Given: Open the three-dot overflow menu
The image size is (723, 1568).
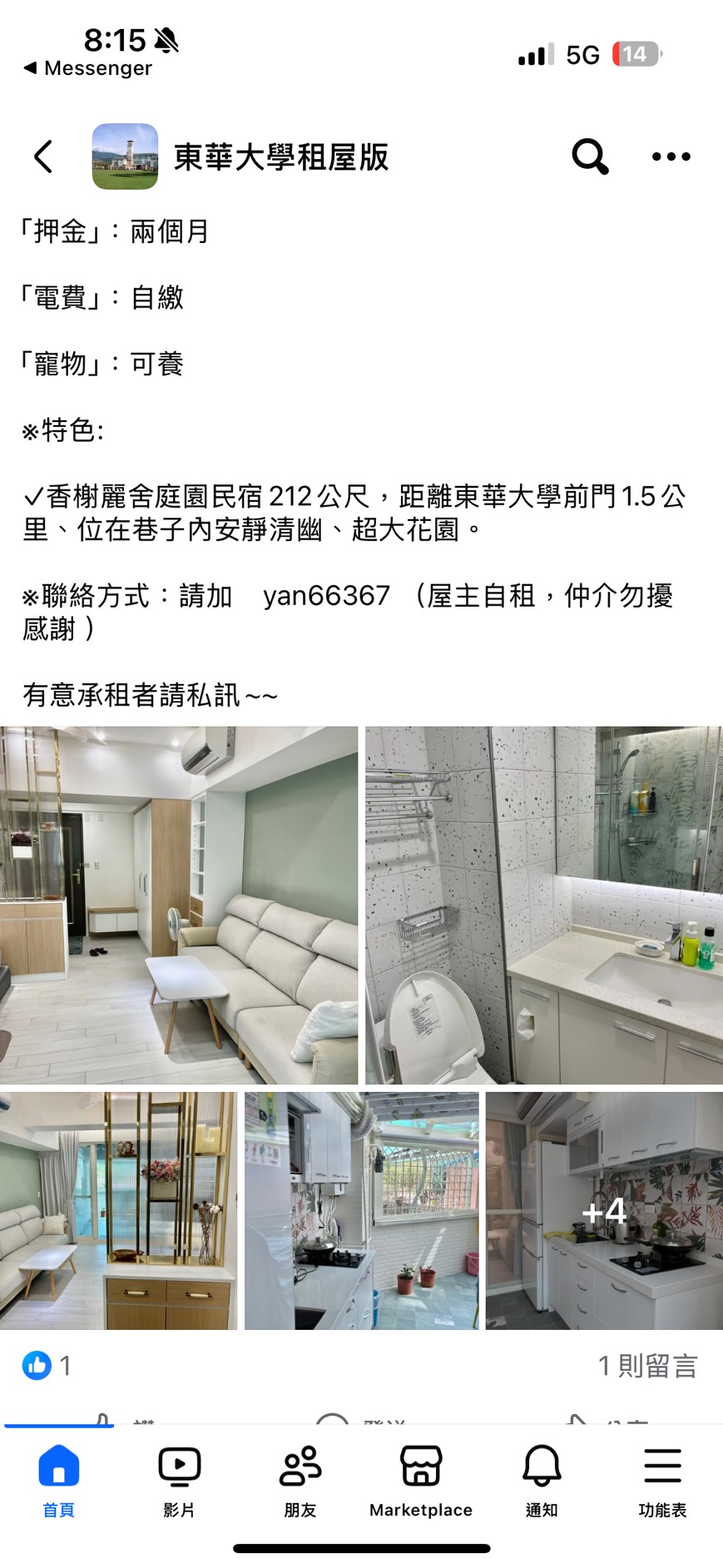Looking at the screenshot, I should pyautogui.click(x=671, y=156).
